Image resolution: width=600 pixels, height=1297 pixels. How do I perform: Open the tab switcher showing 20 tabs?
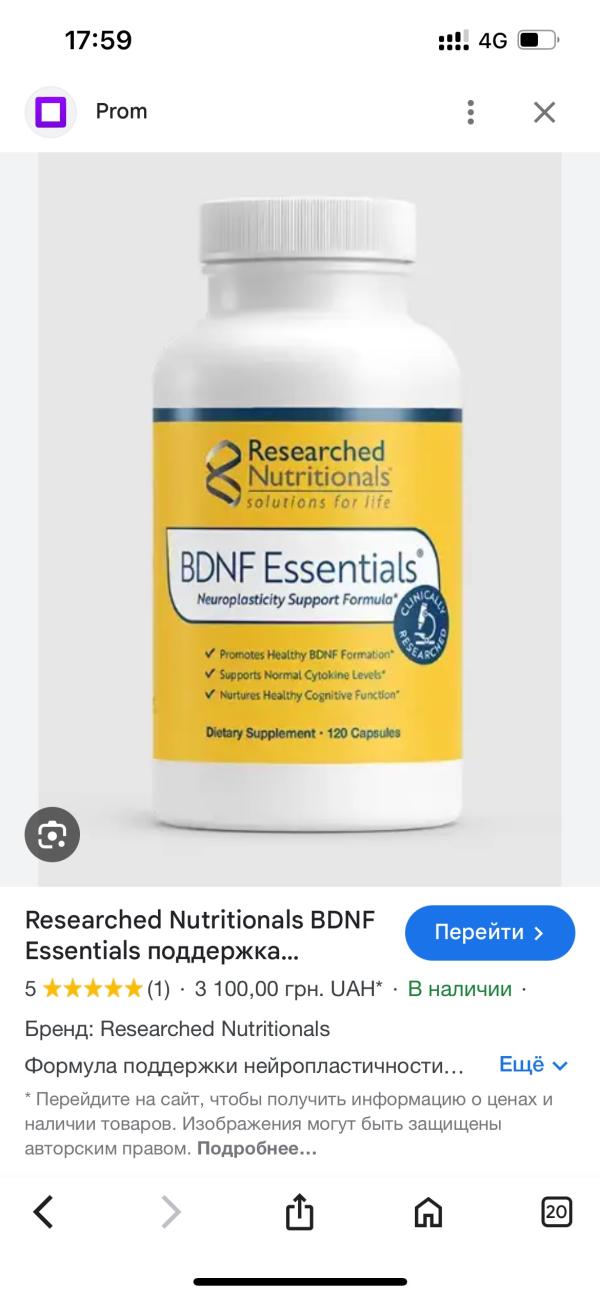click(x=556, y=1212)
